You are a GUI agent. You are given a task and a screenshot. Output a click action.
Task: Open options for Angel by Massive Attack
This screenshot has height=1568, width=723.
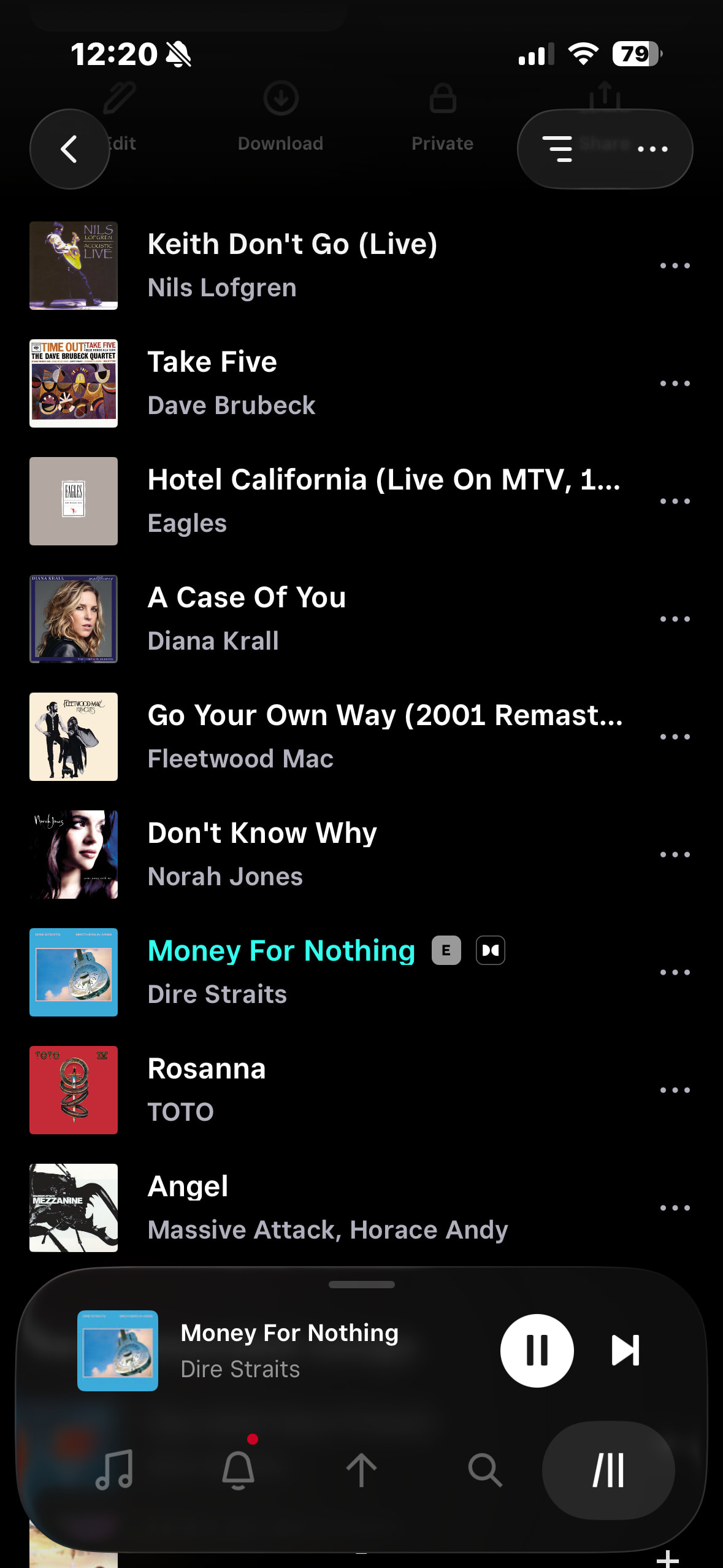[675, 1208]
